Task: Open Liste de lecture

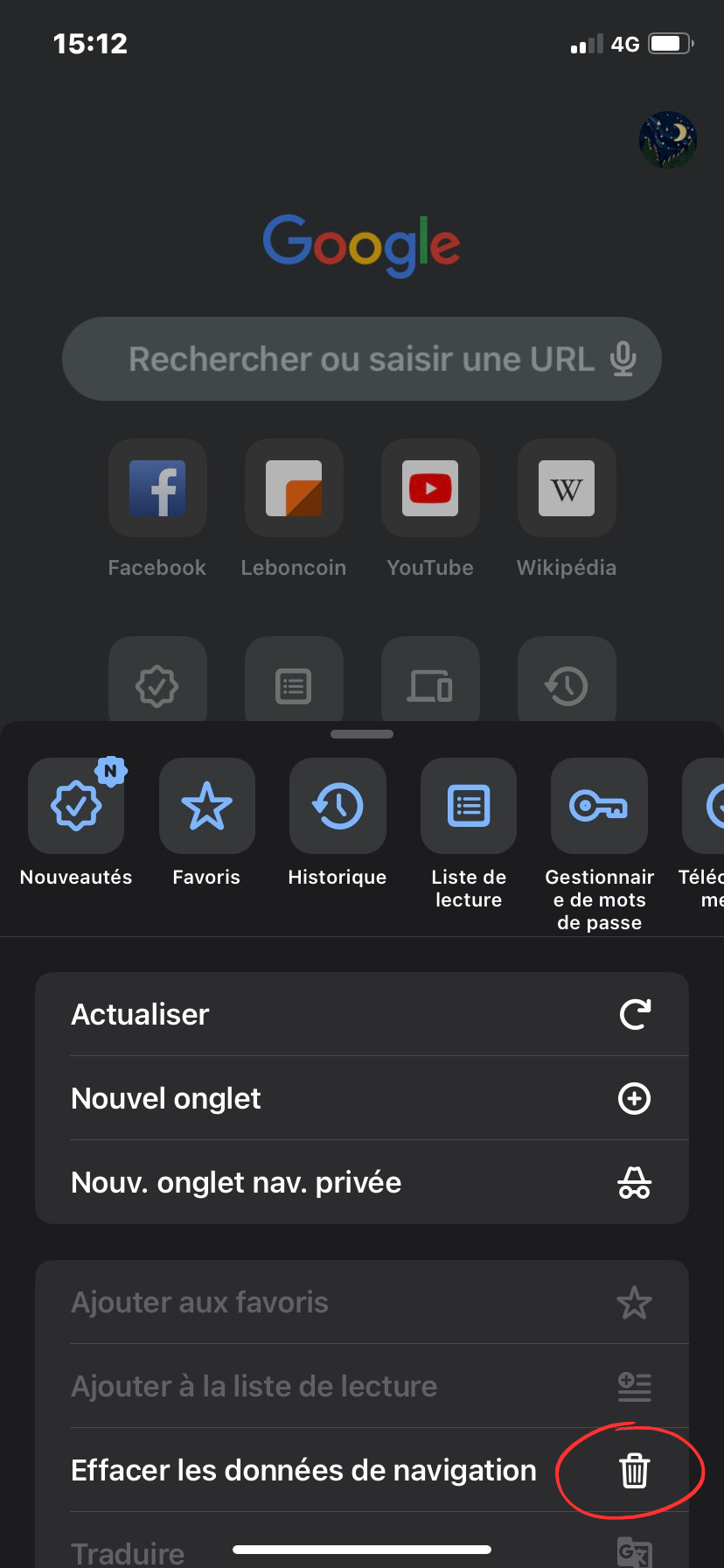Action: [469, 807]
